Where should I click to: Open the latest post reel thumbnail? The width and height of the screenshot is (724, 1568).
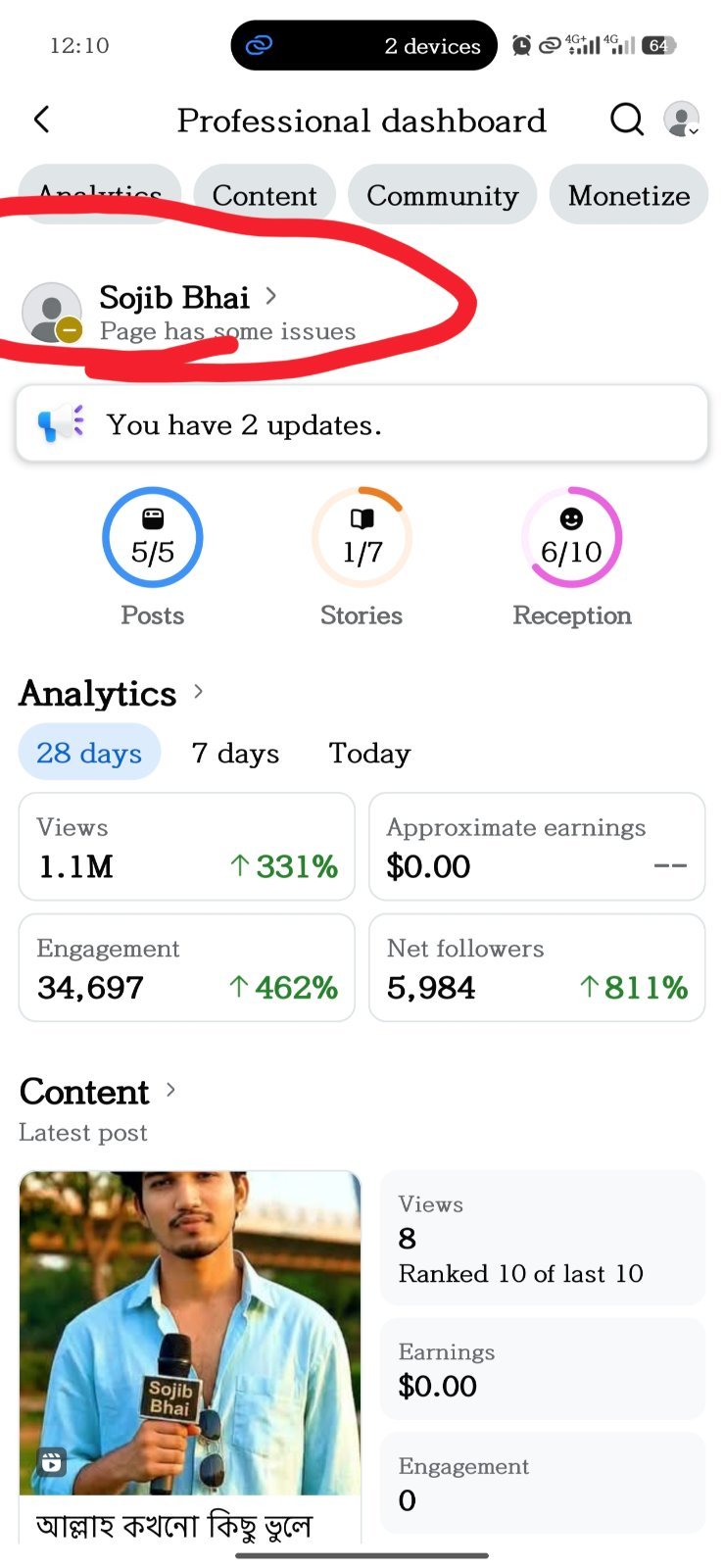coord(190,1333)
